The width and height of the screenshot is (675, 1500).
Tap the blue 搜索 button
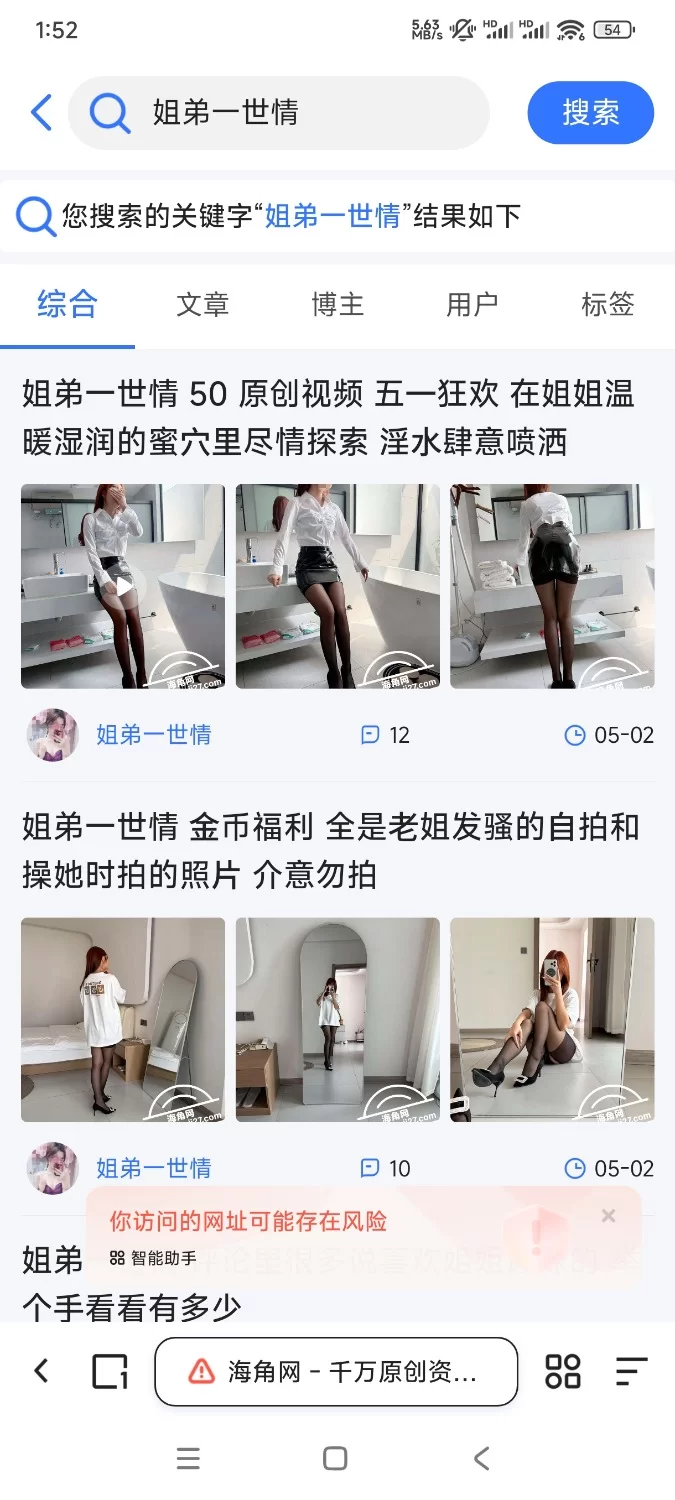click(590, 113)
